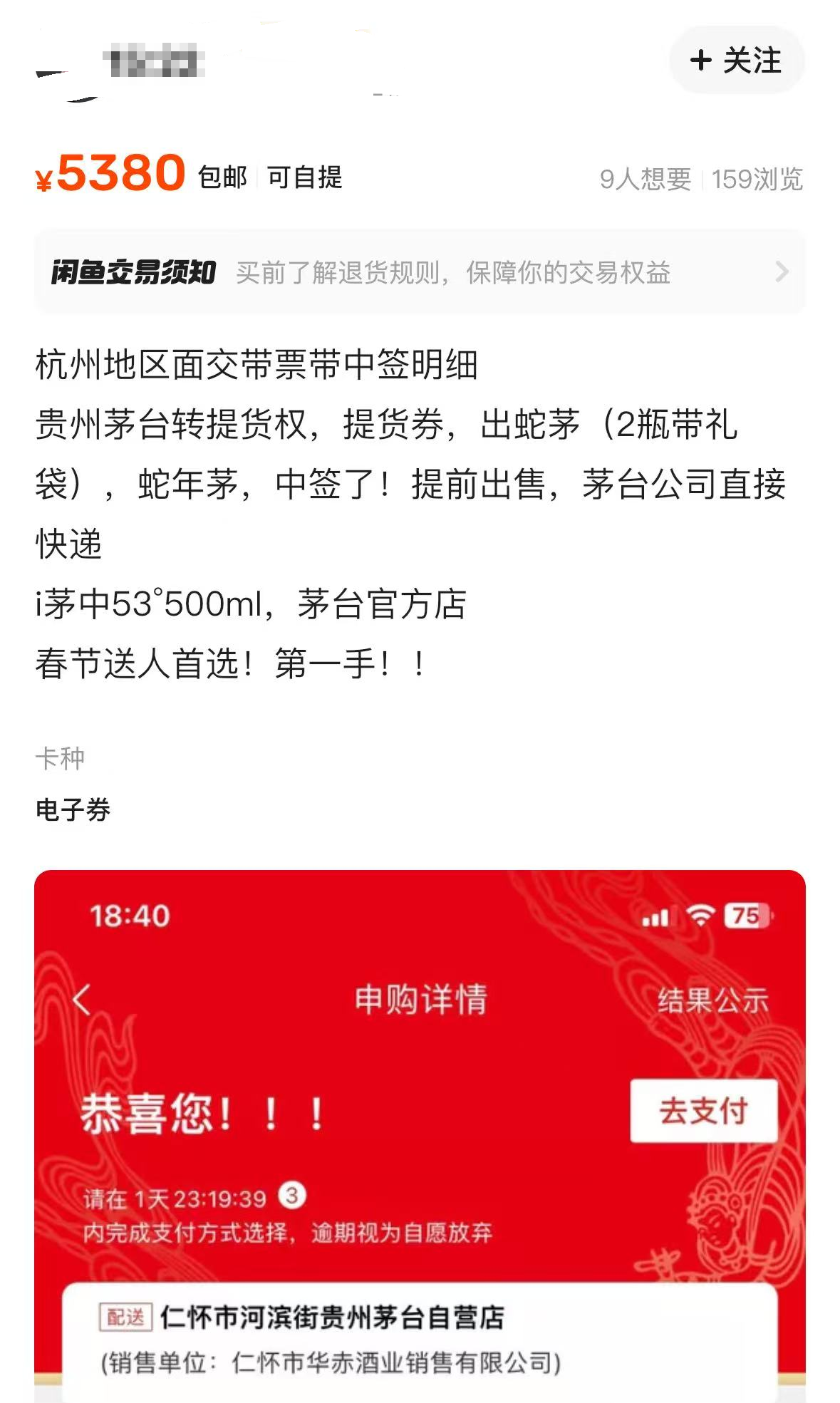Viewport: 840px width, 1403px height.
Task: Follow the seller with 关注 button
Action: [x=737, y=60]
